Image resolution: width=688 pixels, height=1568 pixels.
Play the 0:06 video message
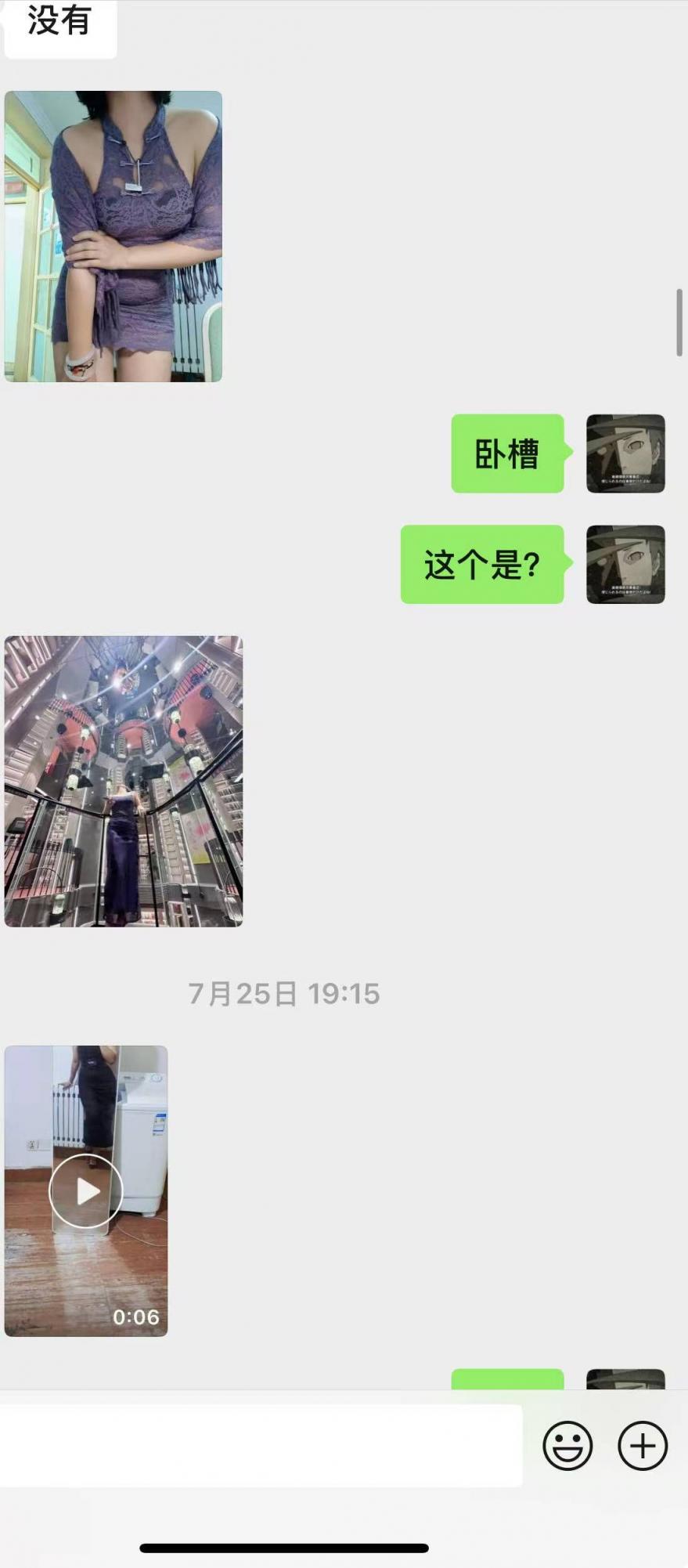point(86,1190)
